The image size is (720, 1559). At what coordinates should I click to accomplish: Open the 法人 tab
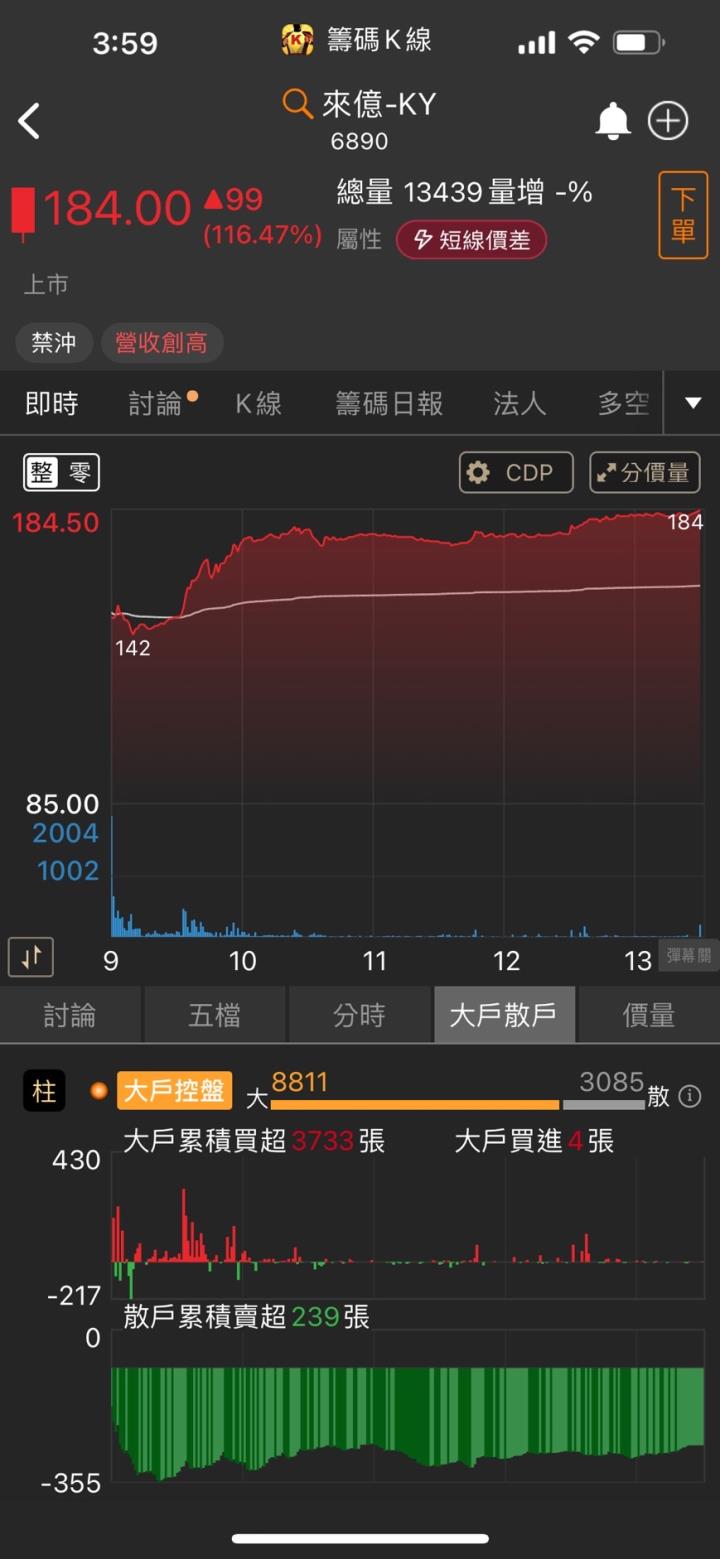[517, 402]
